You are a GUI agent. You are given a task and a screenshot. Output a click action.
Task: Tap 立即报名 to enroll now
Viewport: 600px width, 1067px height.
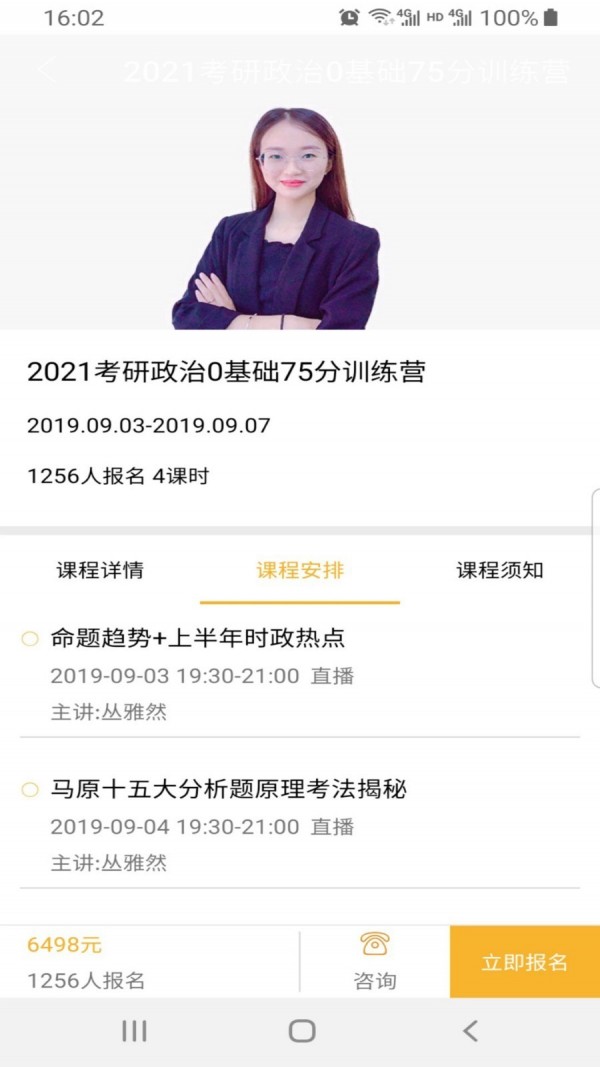pos(525,962)
